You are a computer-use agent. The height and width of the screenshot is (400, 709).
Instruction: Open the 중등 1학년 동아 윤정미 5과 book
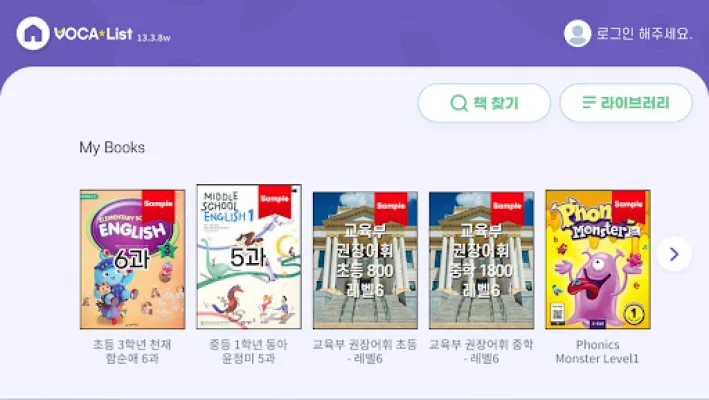(249, 257)
